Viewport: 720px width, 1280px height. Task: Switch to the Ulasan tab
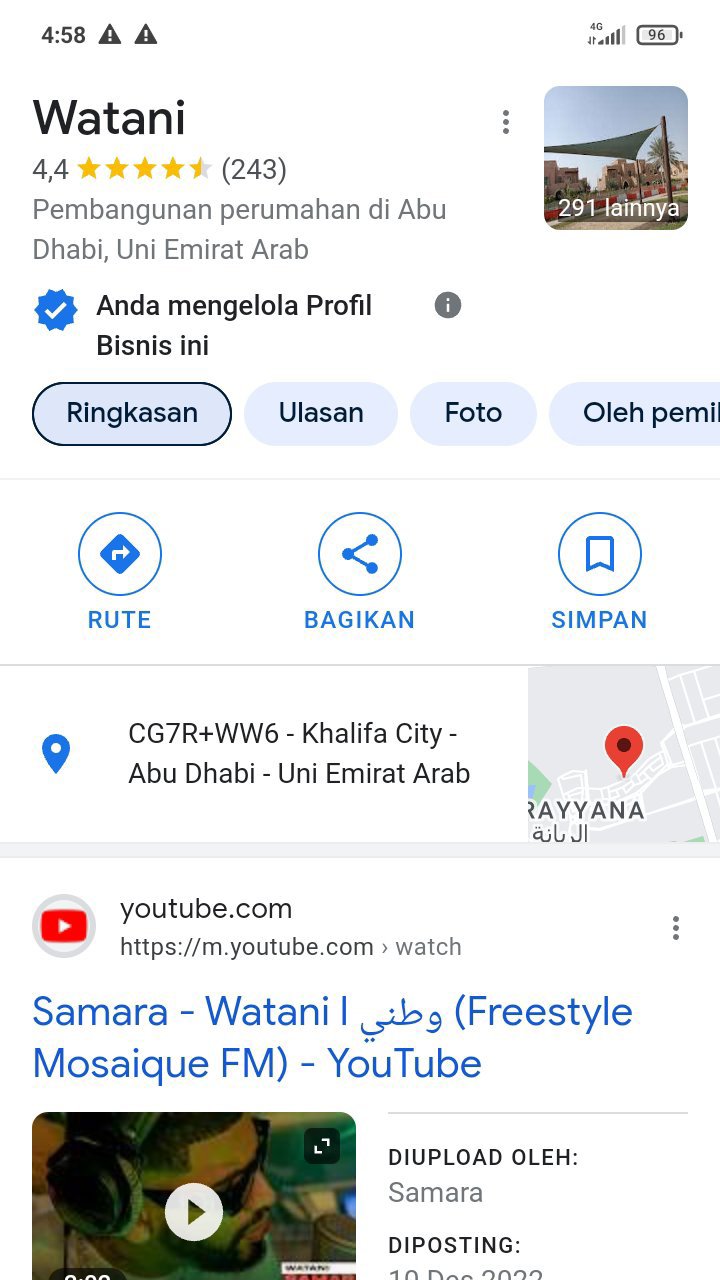(x=321, y=413)
